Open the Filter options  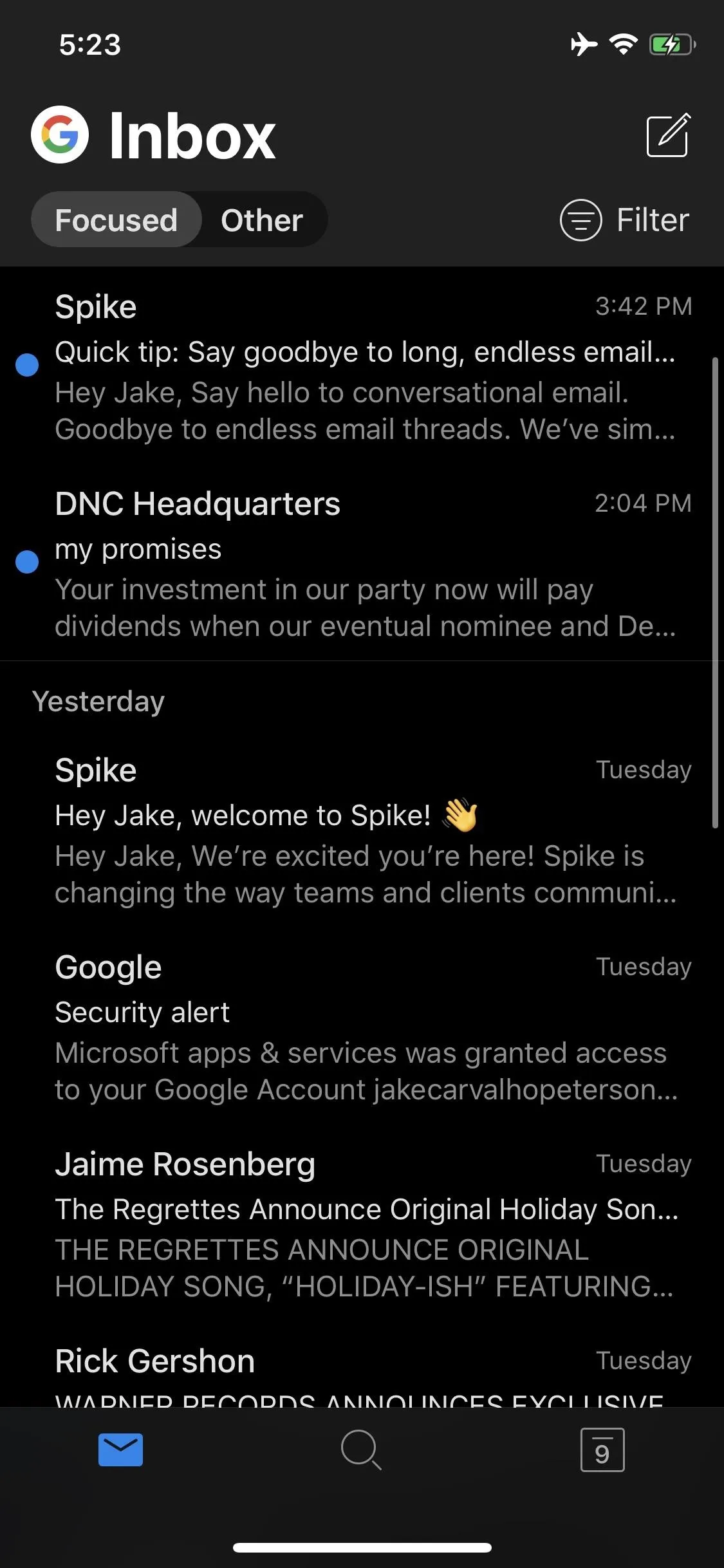[624, 220]
